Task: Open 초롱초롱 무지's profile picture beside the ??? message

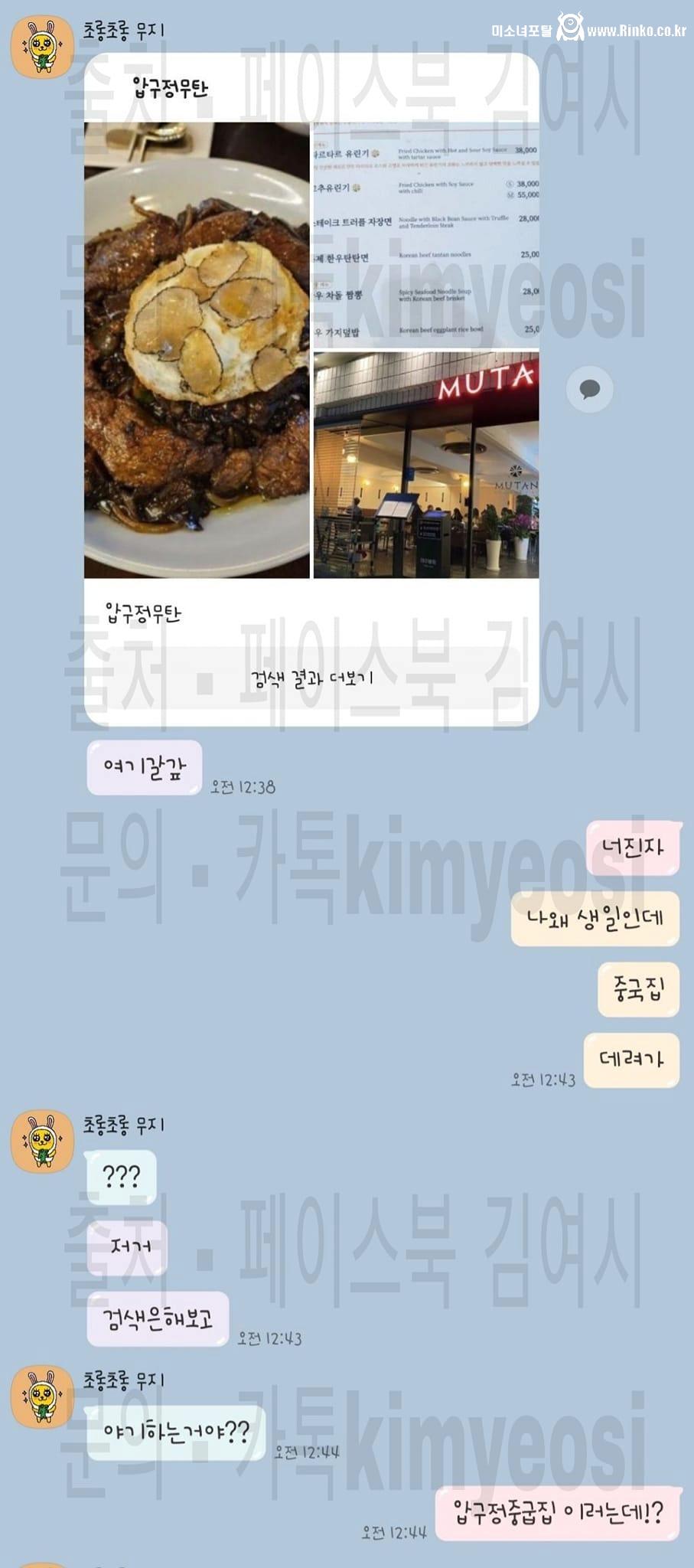Action: click(x=42, y=1141)
